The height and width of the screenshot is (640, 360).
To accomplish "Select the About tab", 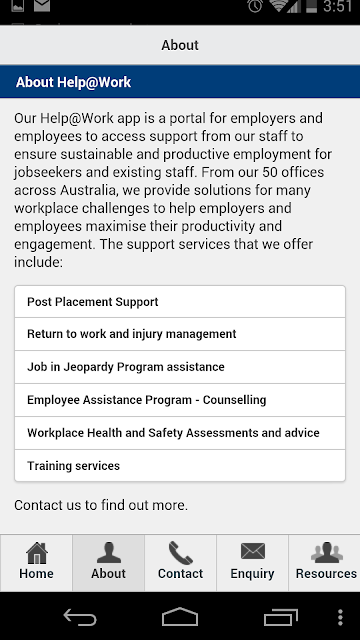I will (109, 562).
